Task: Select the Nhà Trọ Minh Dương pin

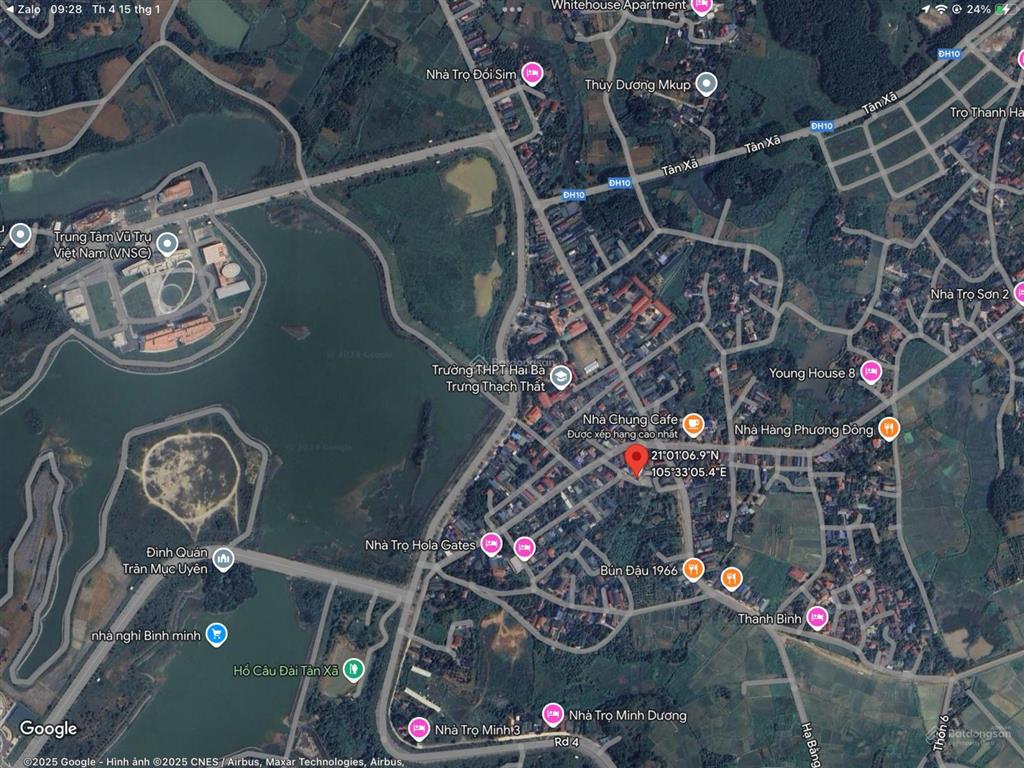Action: [552, 714]
